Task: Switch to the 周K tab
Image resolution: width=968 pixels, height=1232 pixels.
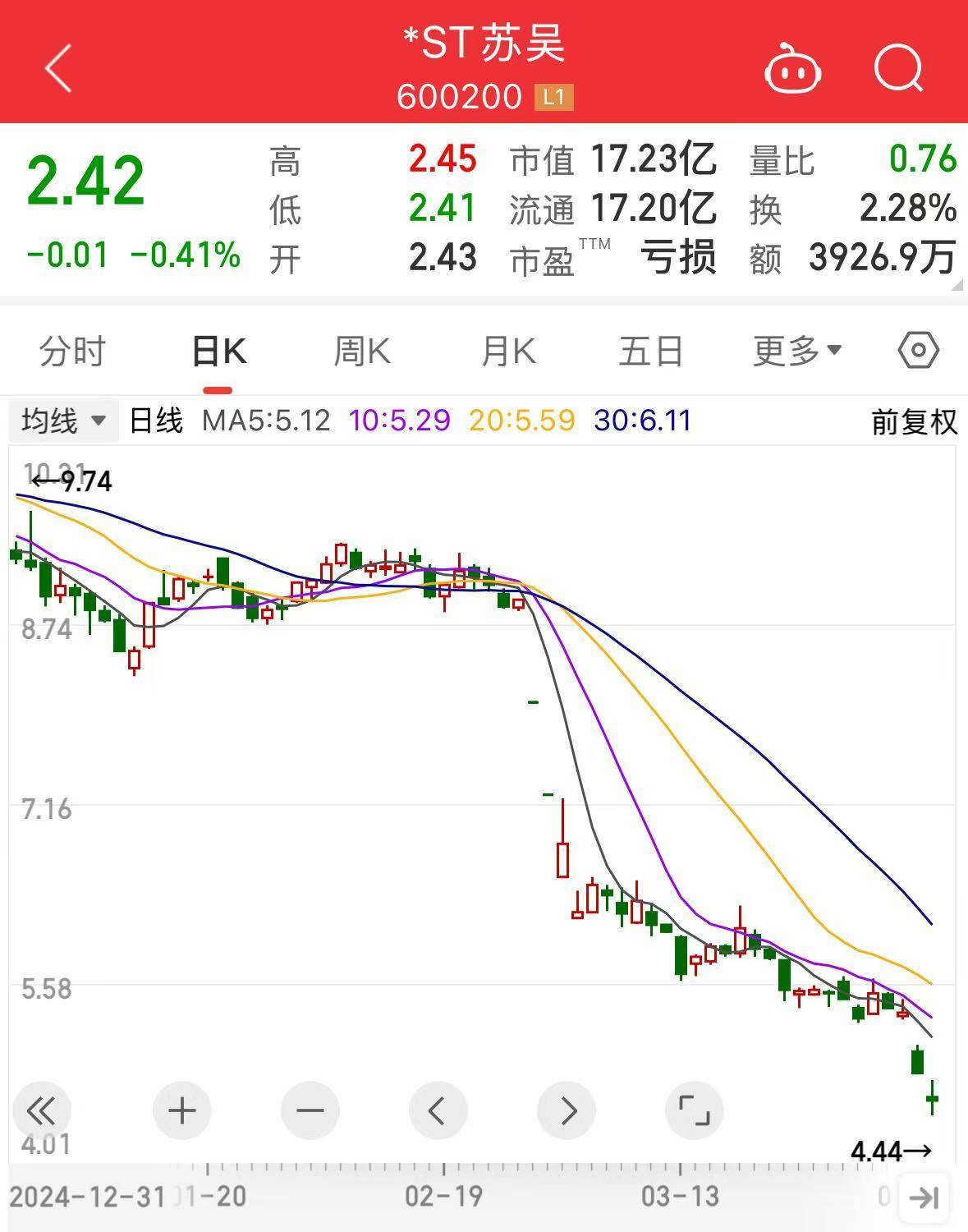Action: [x=361, y=349]
